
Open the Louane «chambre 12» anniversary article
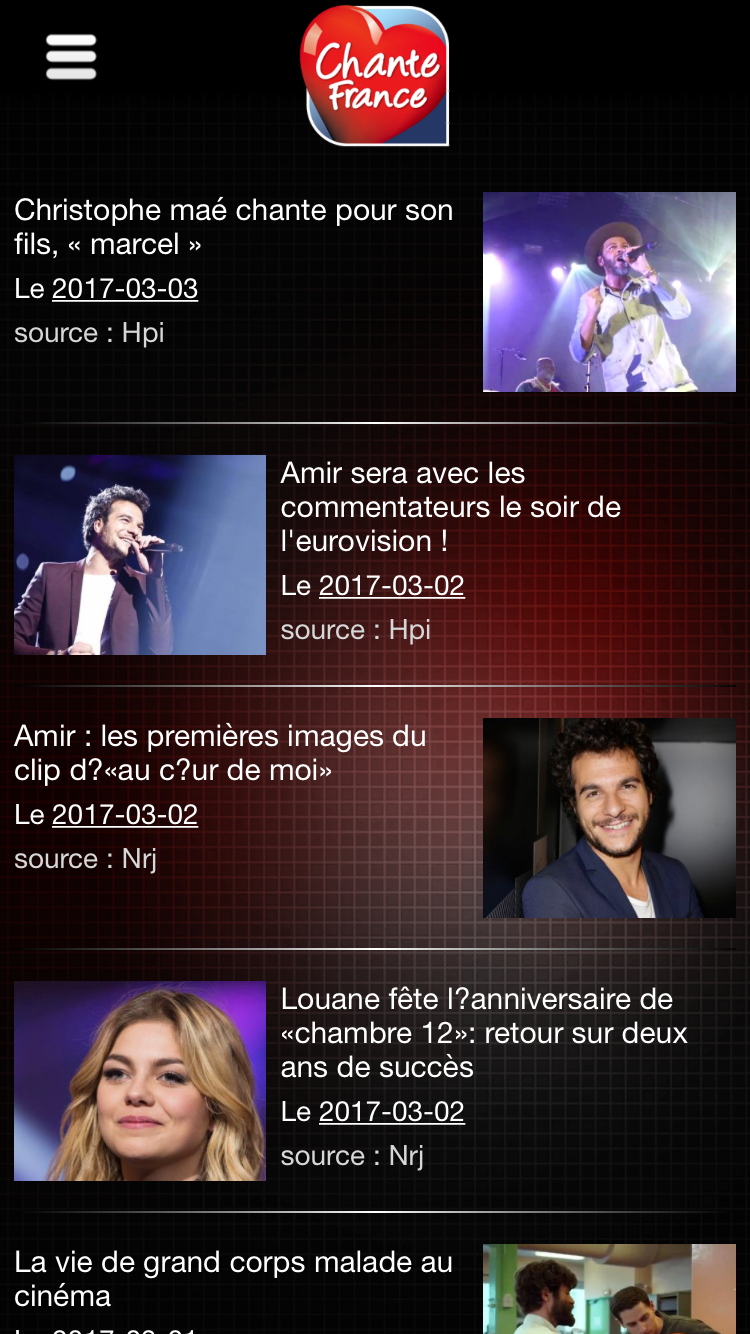[484, 1032]
